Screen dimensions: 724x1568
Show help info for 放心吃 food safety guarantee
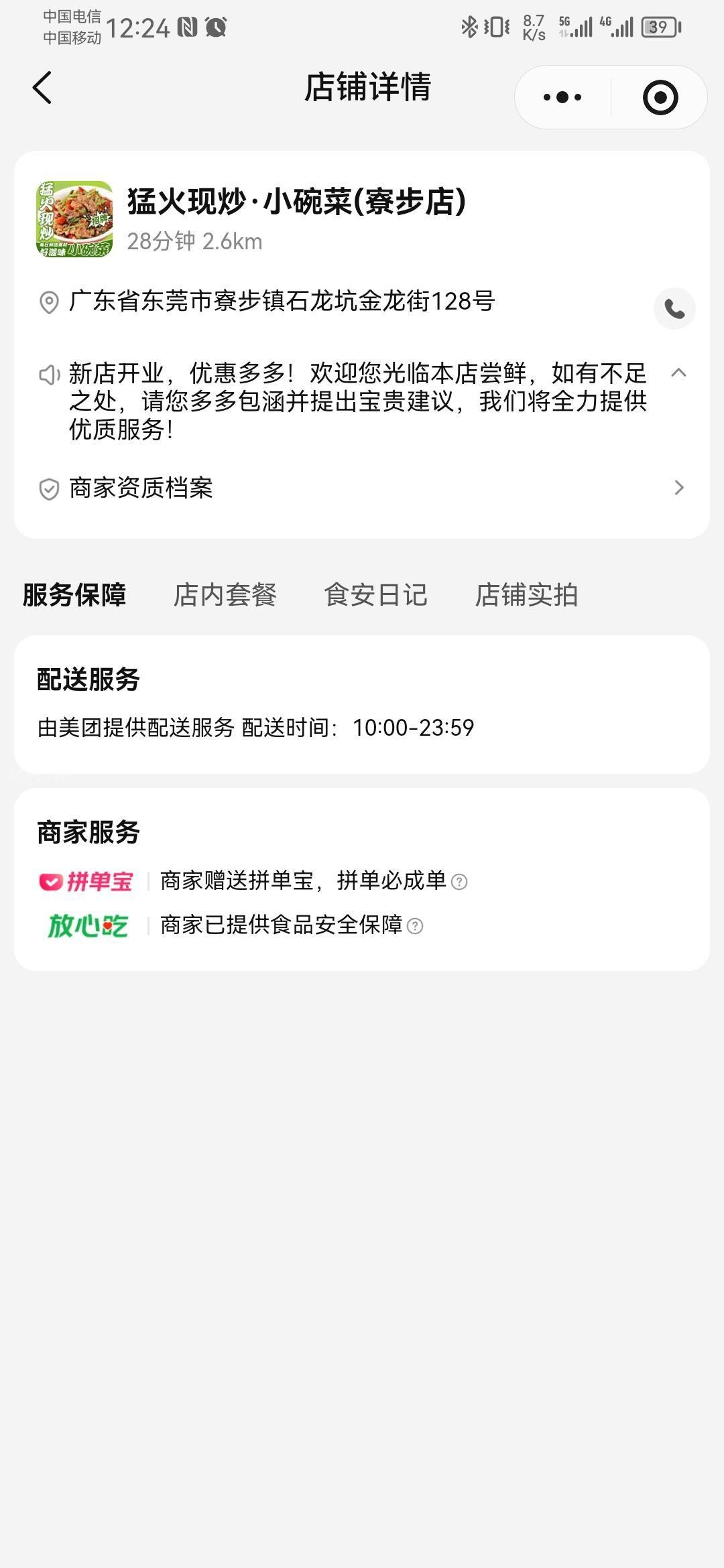416,926
